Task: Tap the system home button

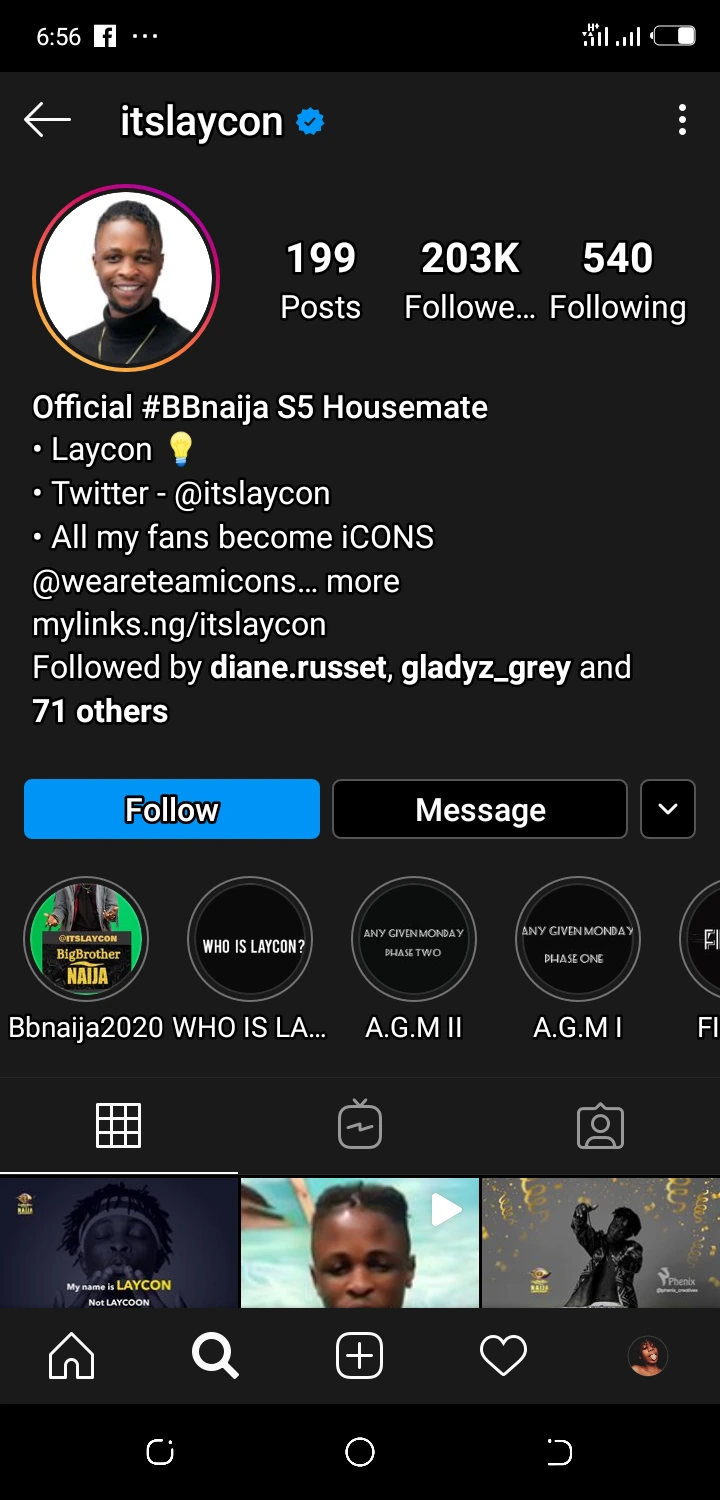Action: 360,1452
